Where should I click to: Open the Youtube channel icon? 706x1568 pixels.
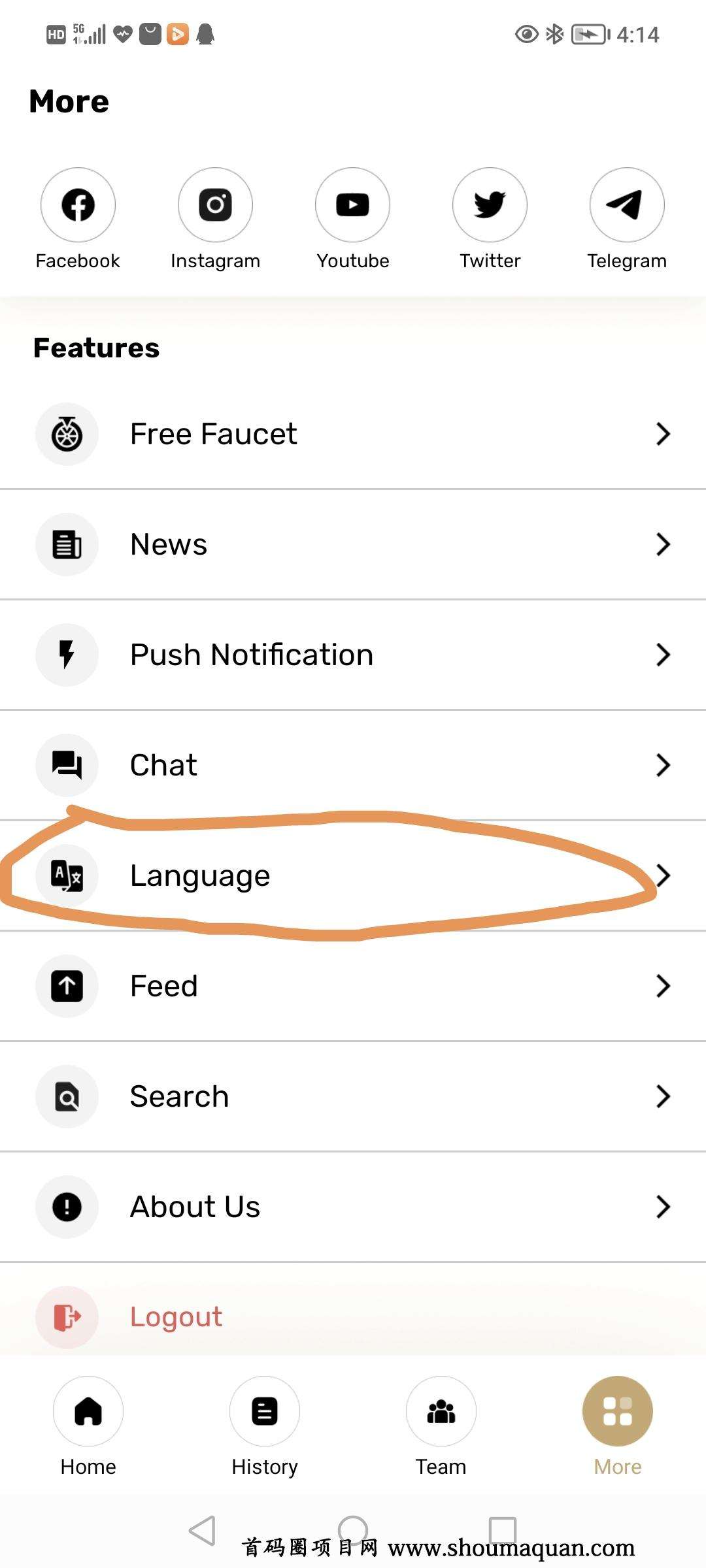coord(352,205)
